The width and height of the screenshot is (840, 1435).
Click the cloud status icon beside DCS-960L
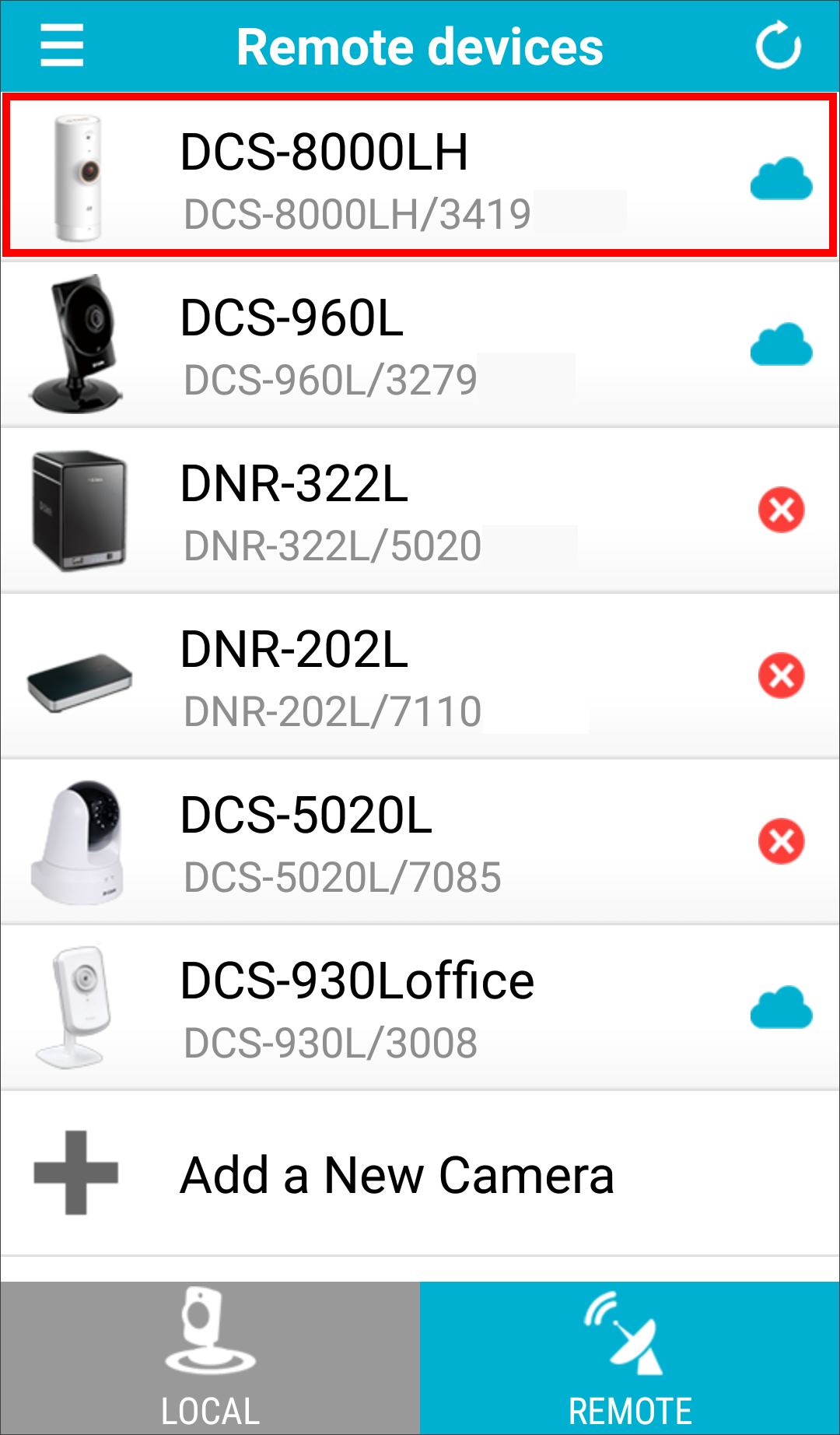(782, 345)
